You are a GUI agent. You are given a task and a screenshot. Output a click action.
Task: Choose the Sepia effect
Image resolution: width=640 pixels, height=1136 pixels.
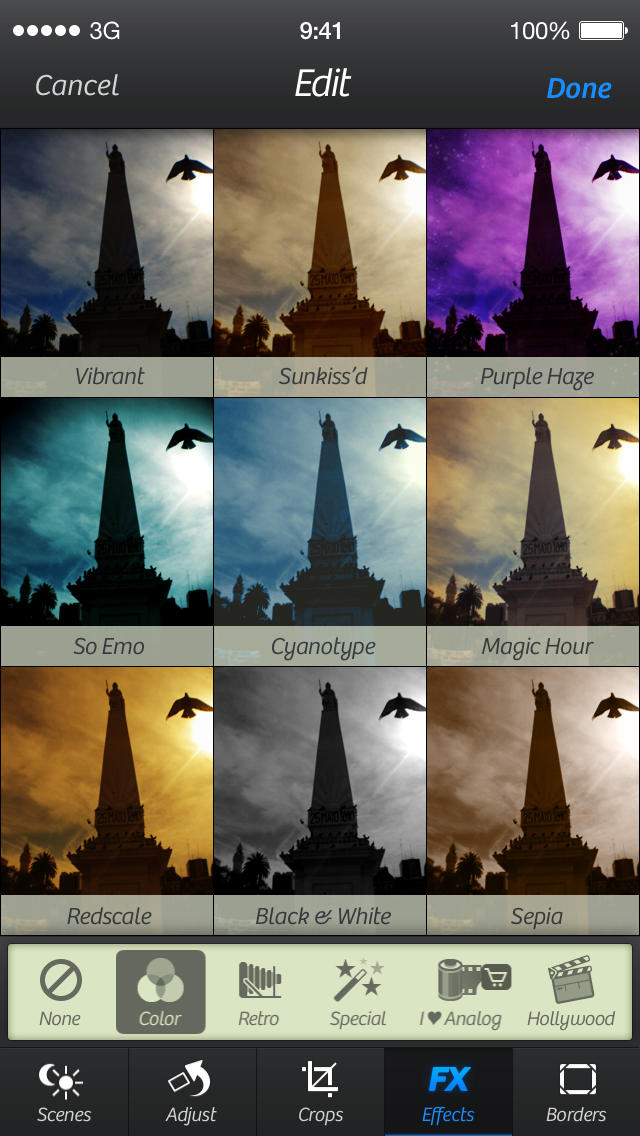pyautogui.click(x=534, y=800)
